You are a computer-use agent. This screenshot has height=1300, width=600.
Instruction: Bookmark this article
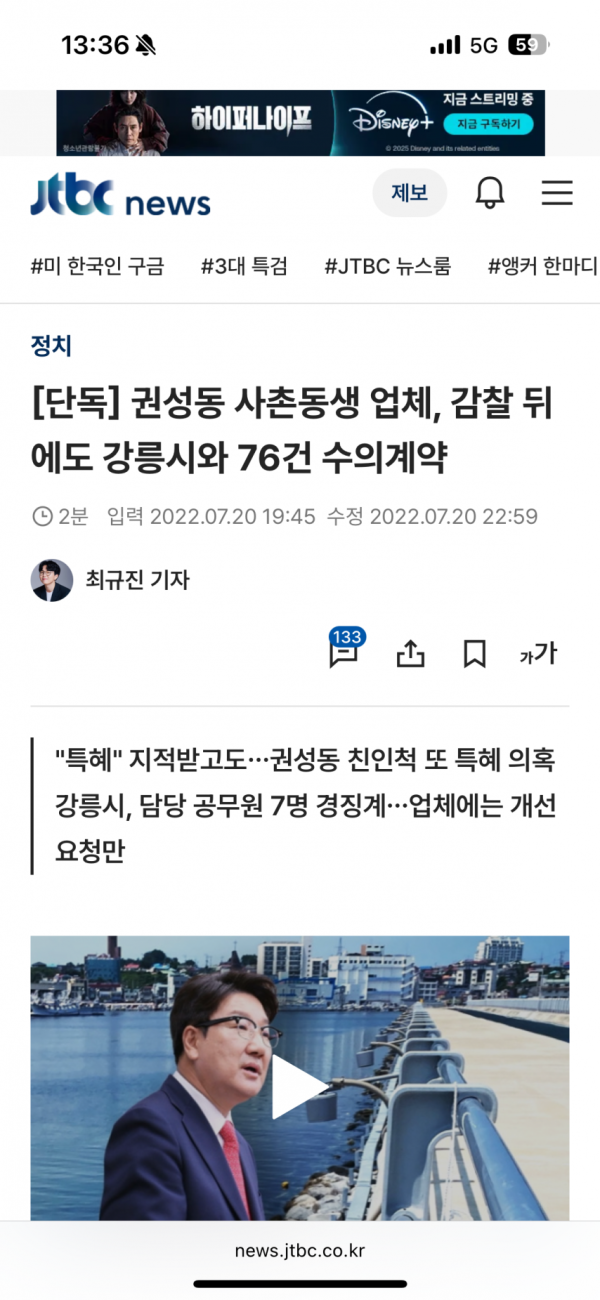(474, 654)
